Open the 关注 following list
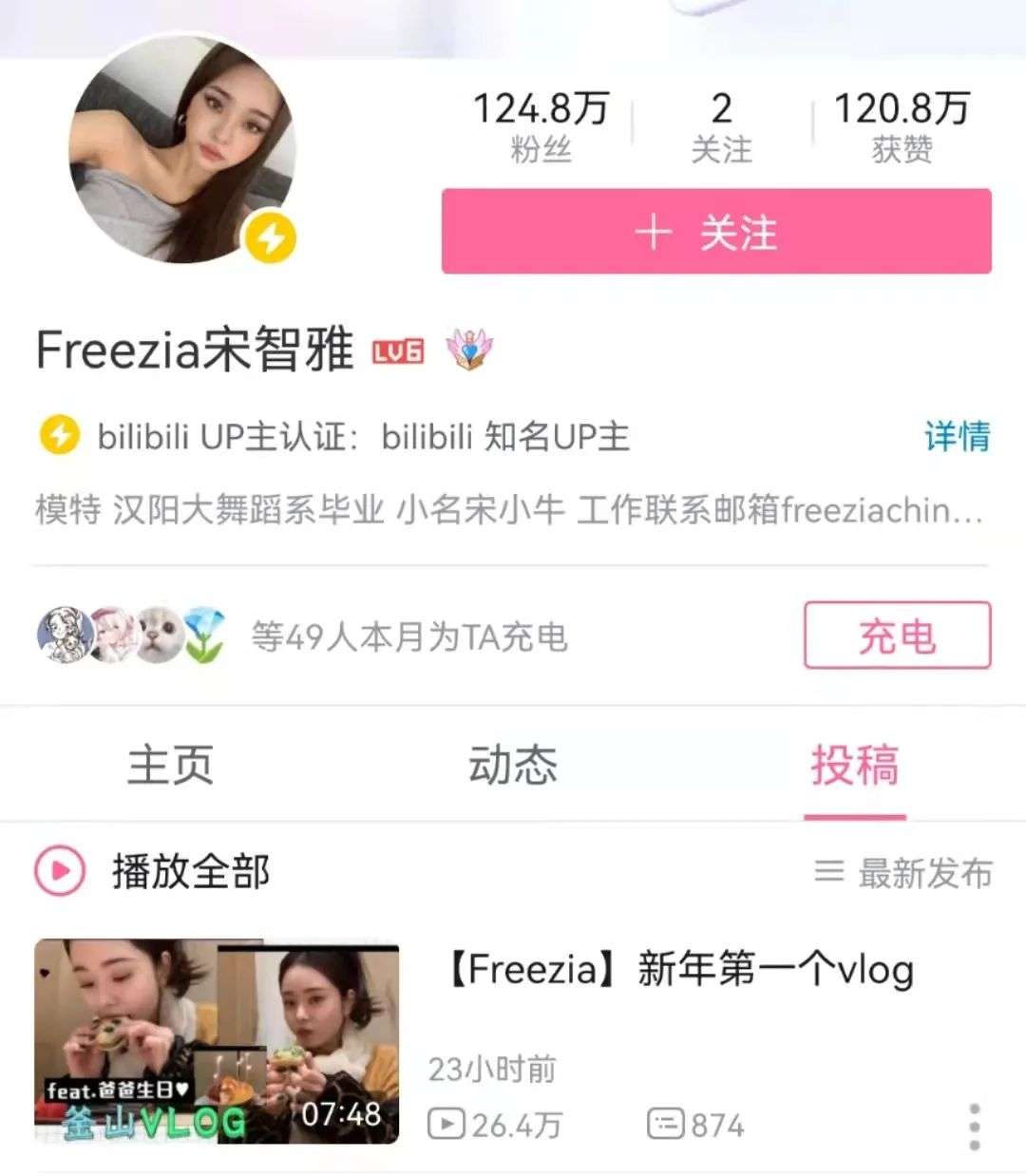 721,126
